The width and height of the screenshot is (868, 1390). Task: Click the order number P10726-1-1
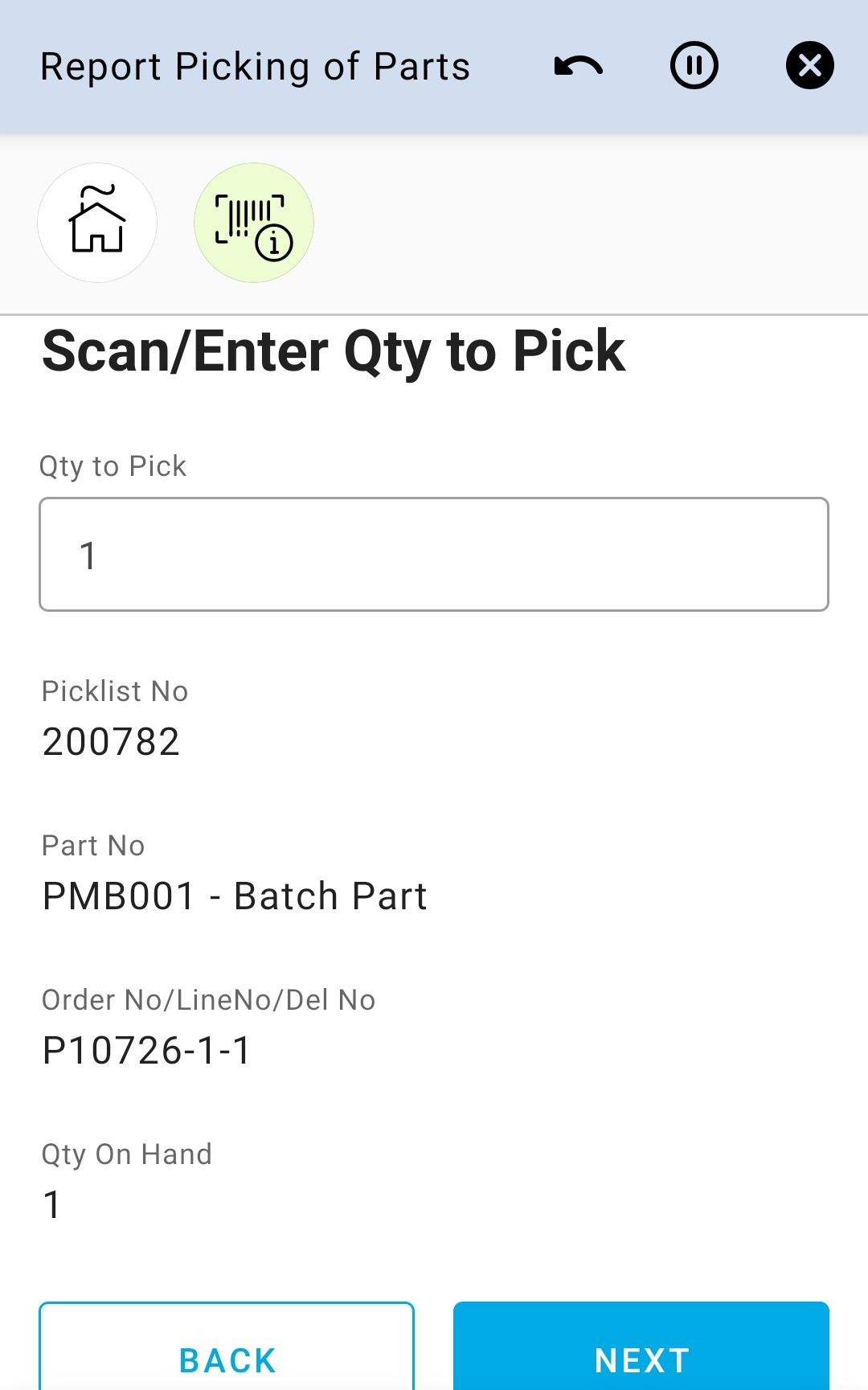(146, 1049)
